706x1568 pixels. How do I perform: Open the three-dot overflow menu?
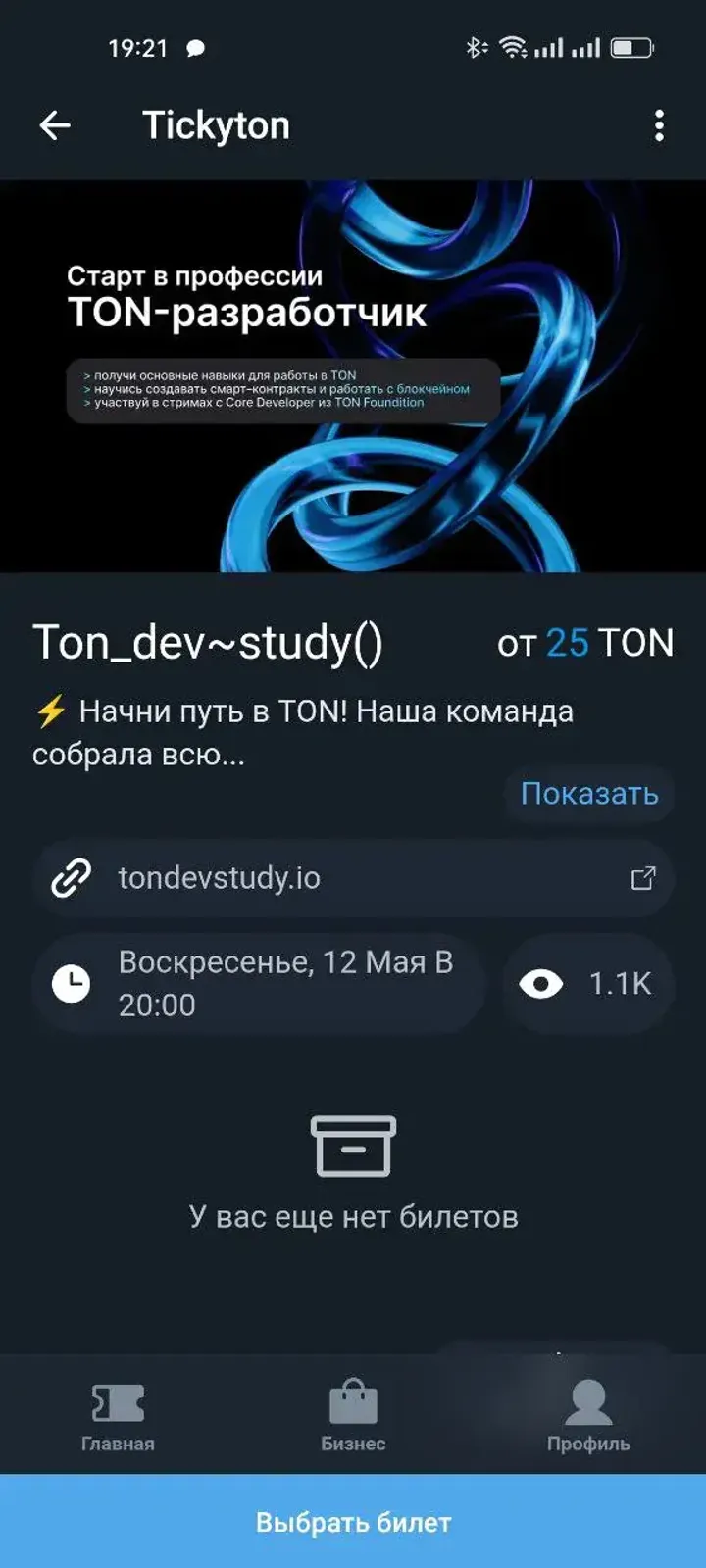click(x=659, y=124)
